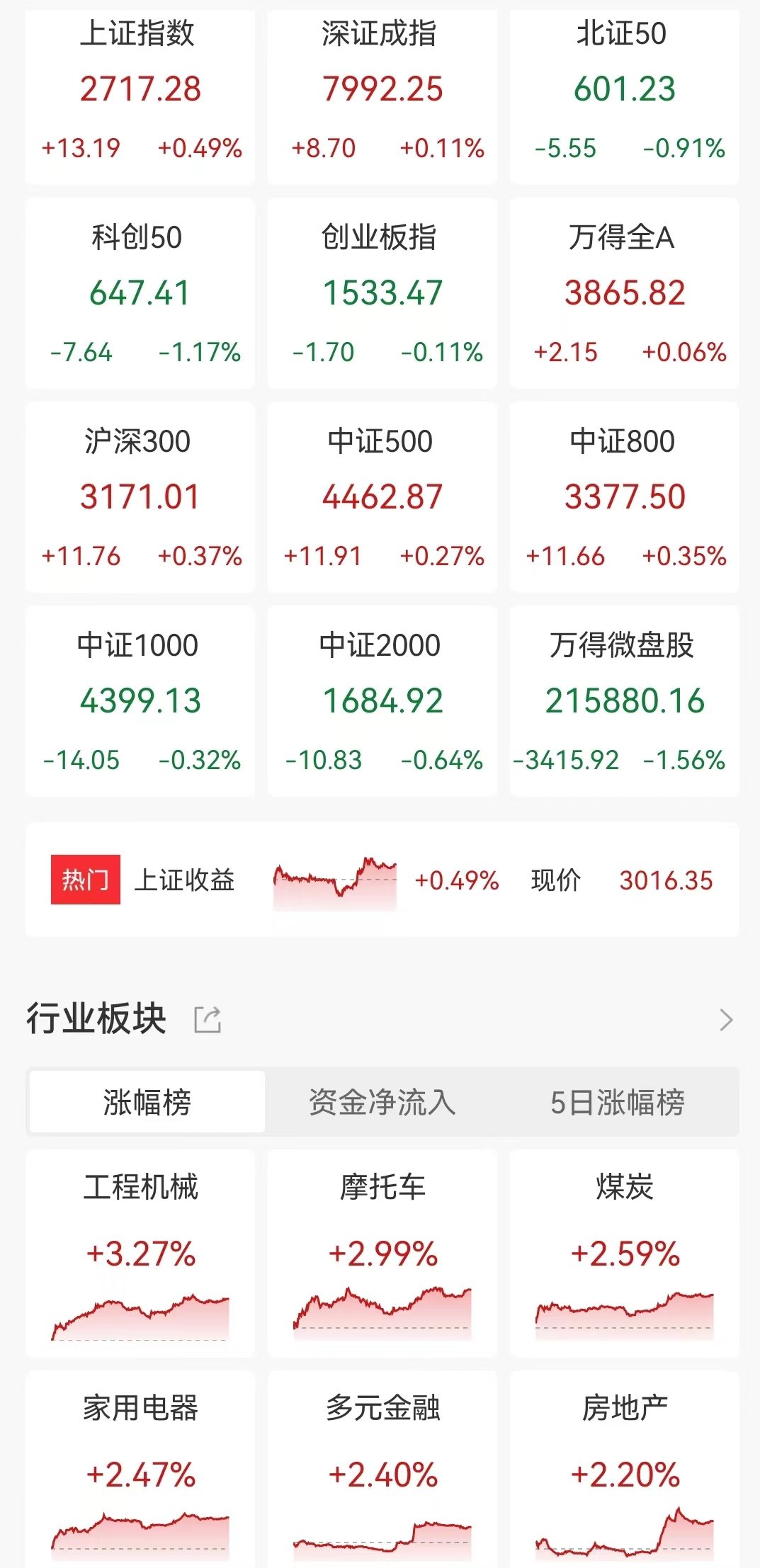Select the 创业板指 index card
Screen dimensions: 760x1568
pos(382,293)
